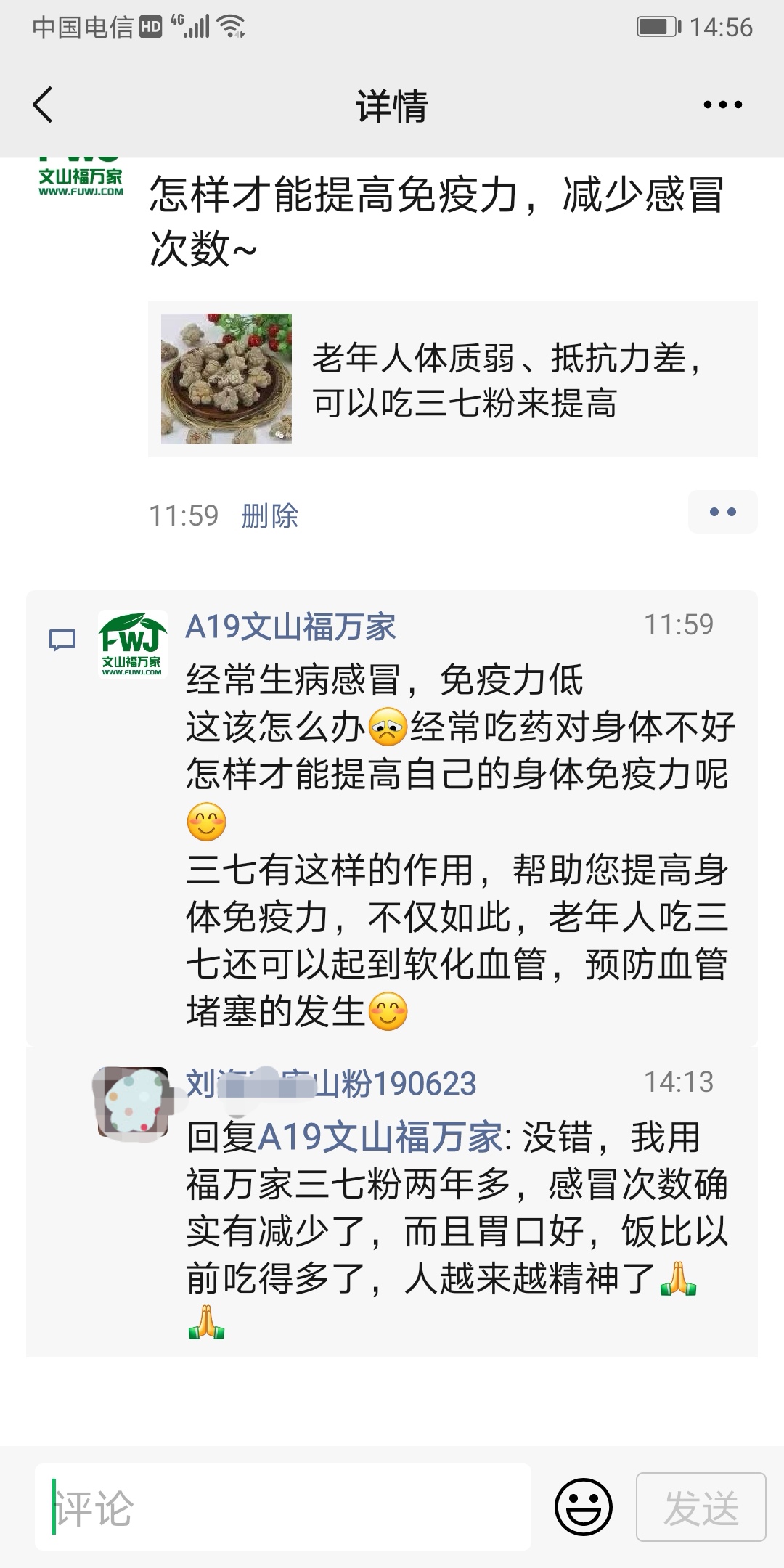This screenshot has height=1568, width=784.
Task: Open the shared article about 三七粉
Action: pos(452,379)
